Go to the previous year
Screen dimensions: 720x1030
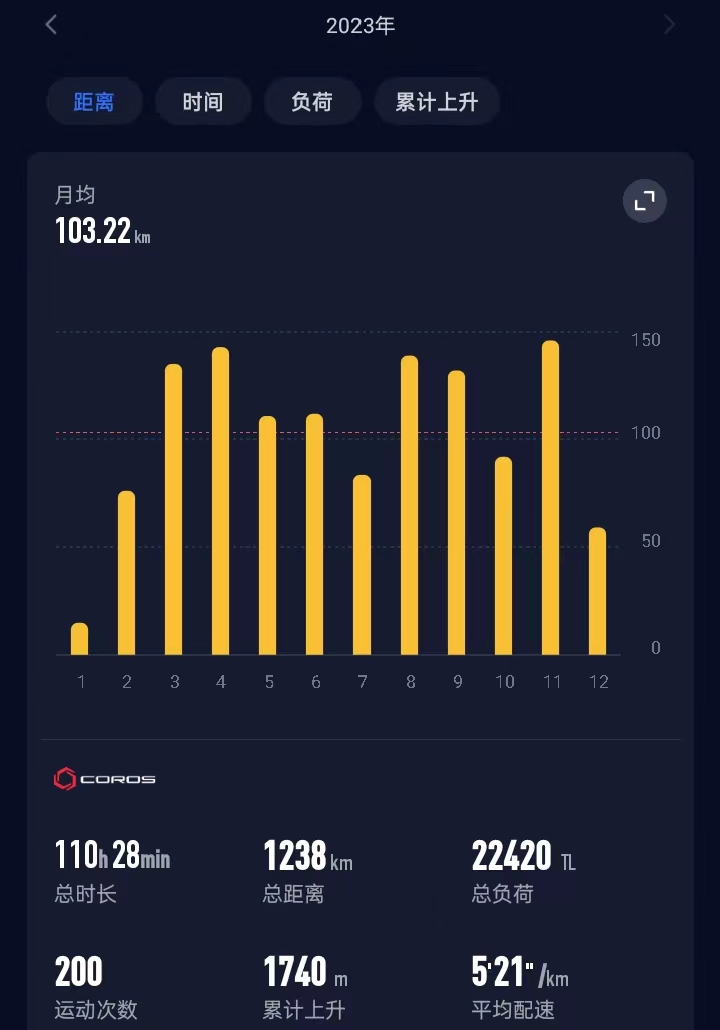tap(51, 25)
